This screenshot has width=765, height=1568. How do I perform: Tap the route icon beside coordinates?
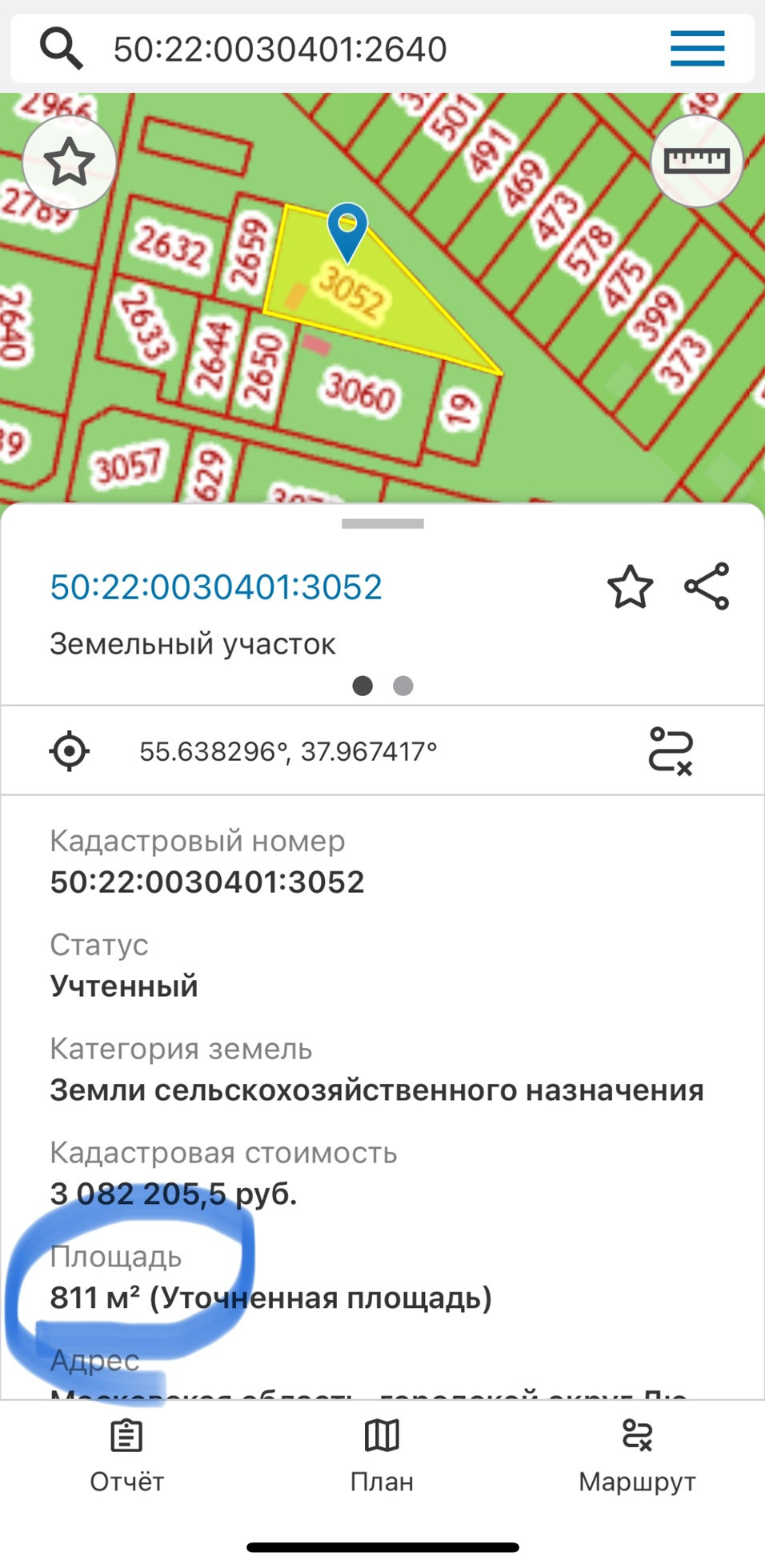(x=670, y=751)
